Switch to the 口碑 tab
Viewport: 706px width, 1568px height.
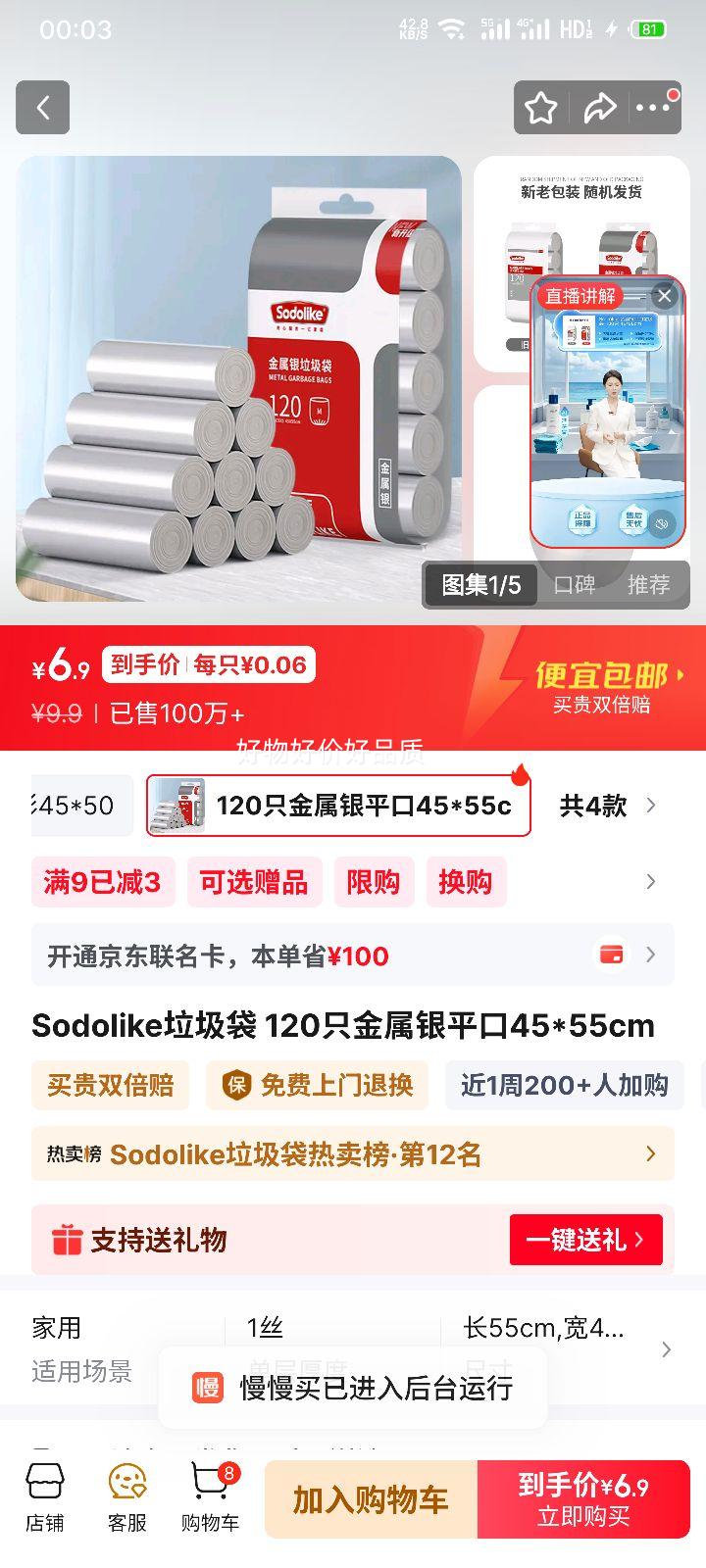click(x=579, y=584)
